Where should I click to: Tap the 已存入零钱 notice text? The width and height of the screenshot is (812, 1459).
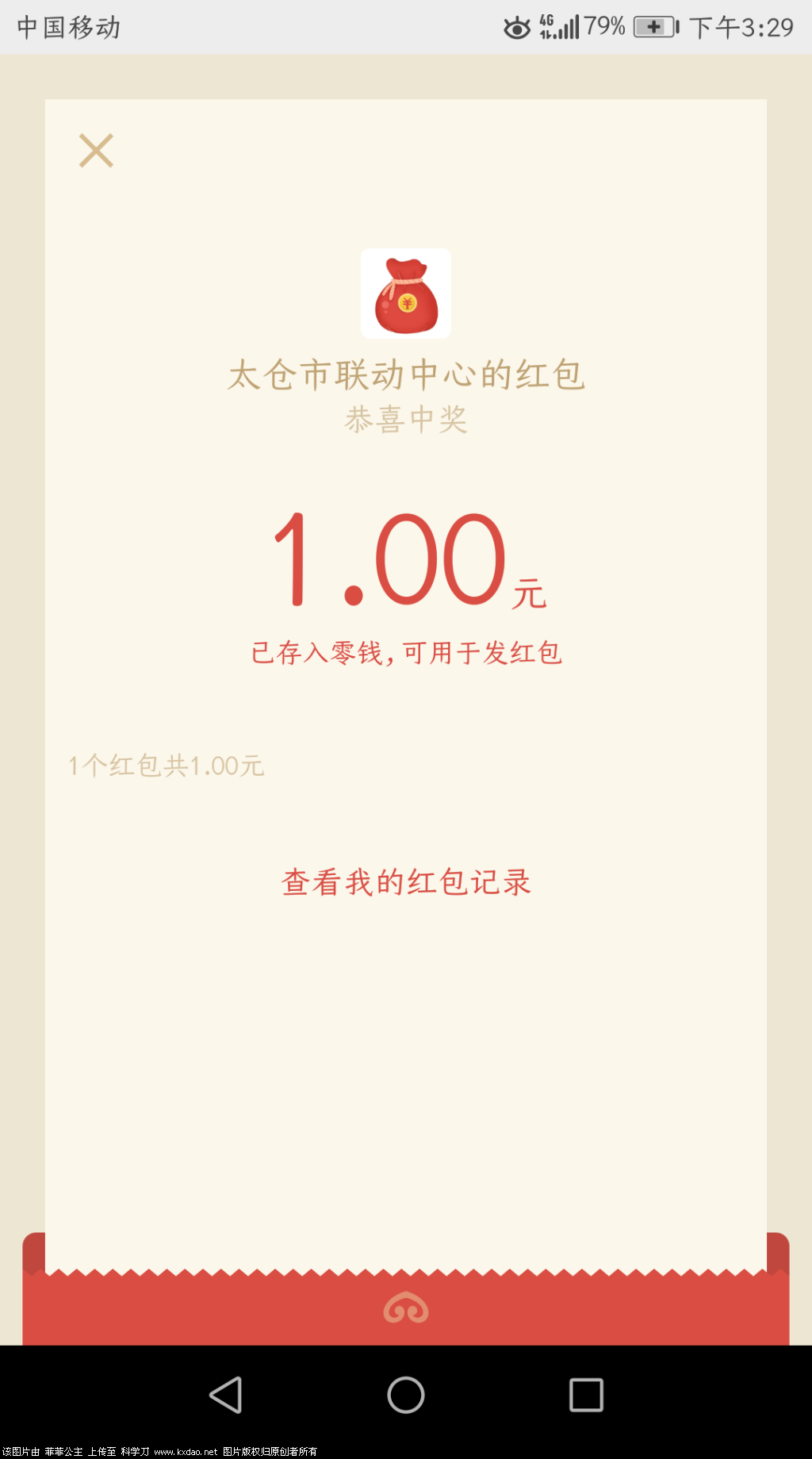(405, 651)
